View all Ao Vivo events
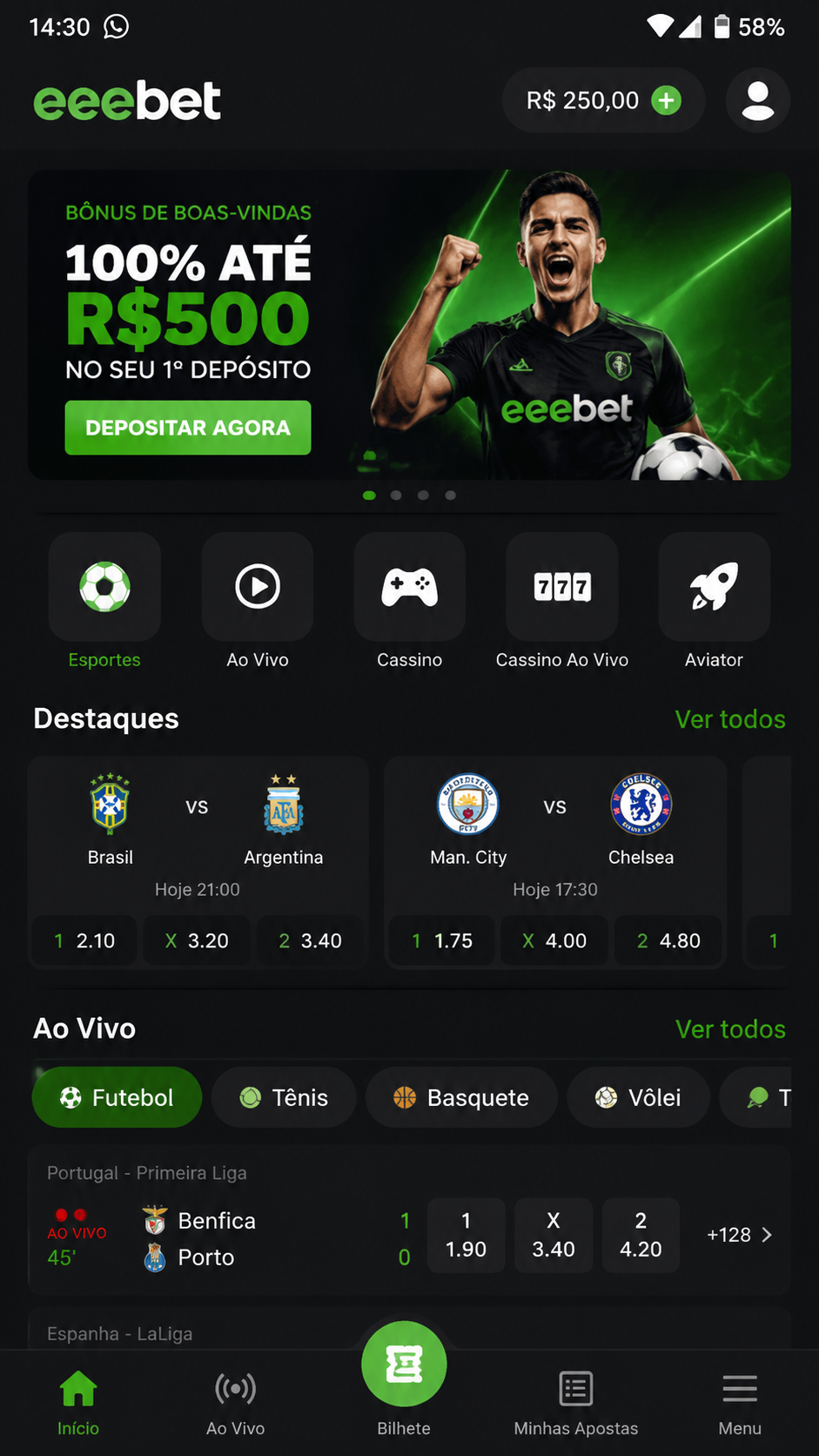The image size is (819, 1456). [730, 1029]
